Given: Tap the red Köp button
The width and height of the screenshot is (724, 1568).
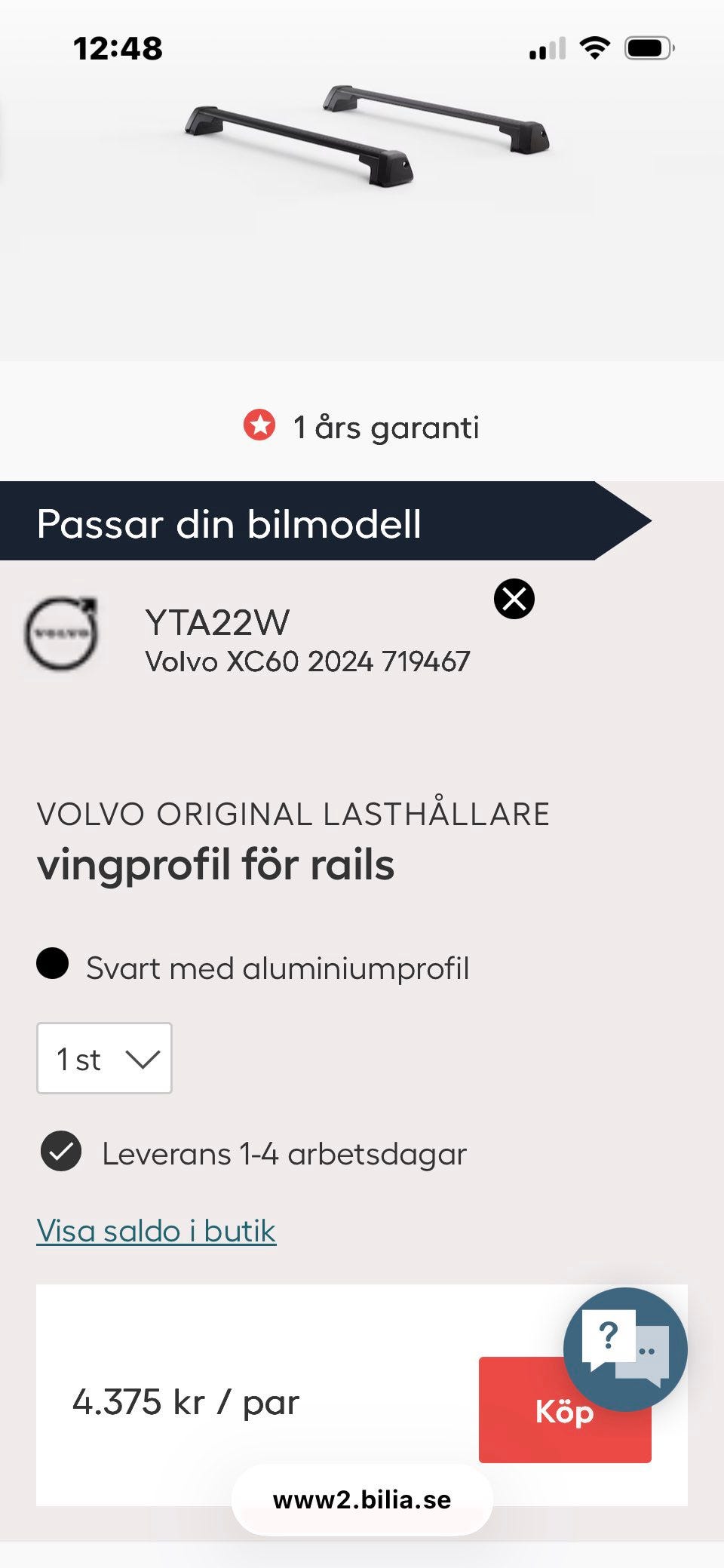Looking at the screenshot, I should click(564, 1410).
